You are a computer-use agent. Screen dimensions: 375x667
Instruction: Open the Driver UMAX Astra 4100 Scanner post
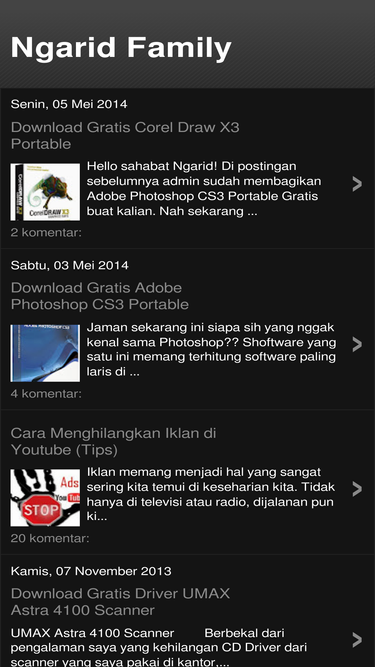[x=120, y=601]
